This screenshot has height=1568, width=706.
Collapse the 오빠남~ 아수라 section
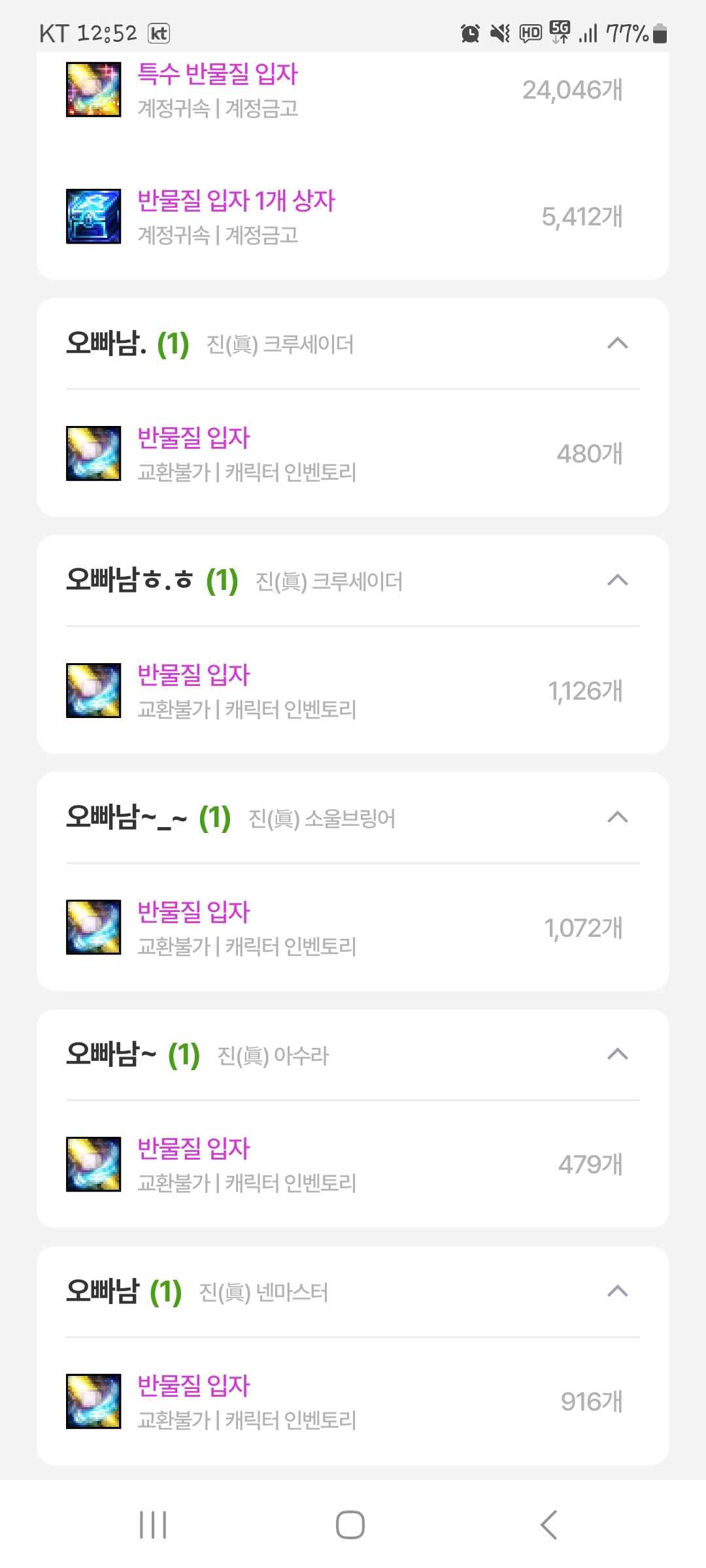(x=617, y=1054)
